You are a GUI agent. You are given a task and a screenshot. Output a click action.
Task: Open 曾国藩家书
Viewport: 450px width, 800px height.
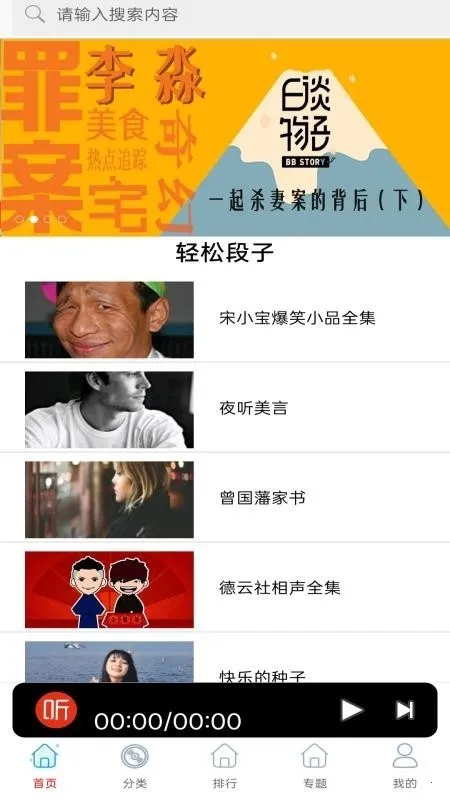[225, 499]
